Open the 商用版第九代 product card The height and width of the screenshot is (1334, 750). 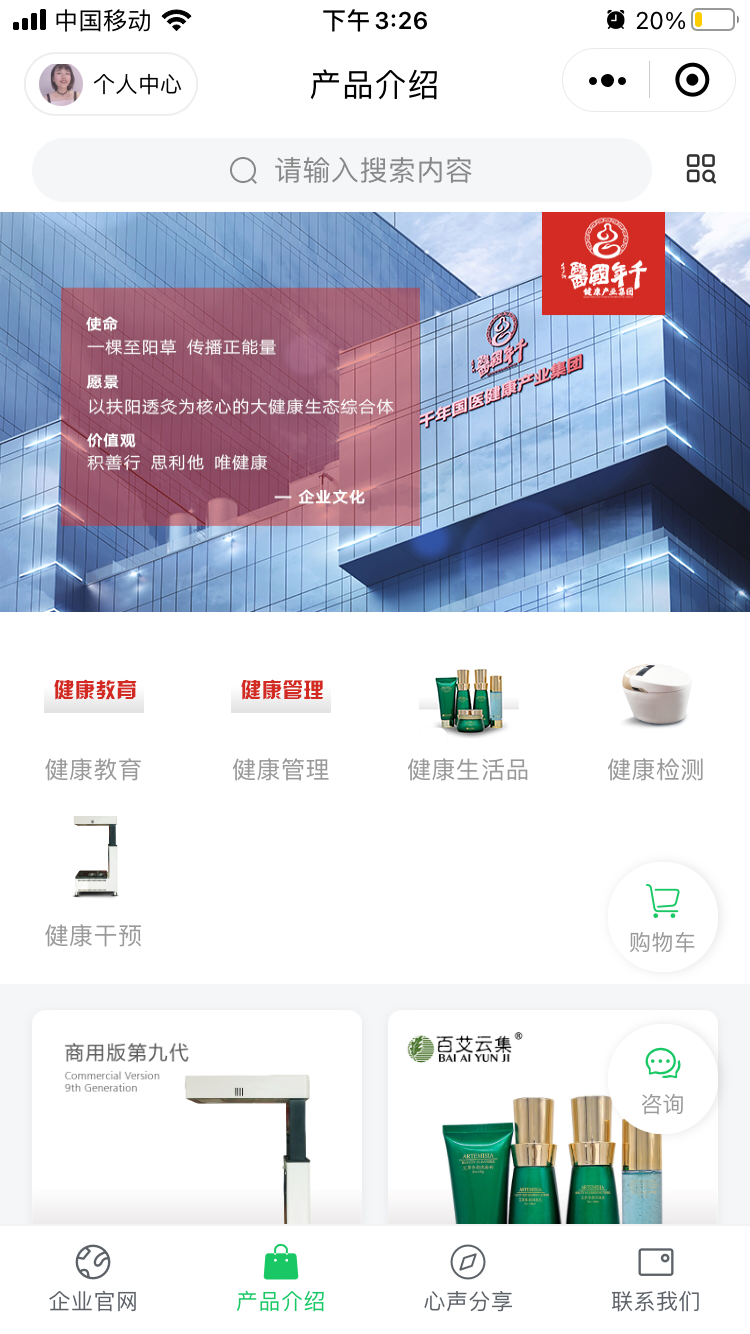[x=197, y=1117]
